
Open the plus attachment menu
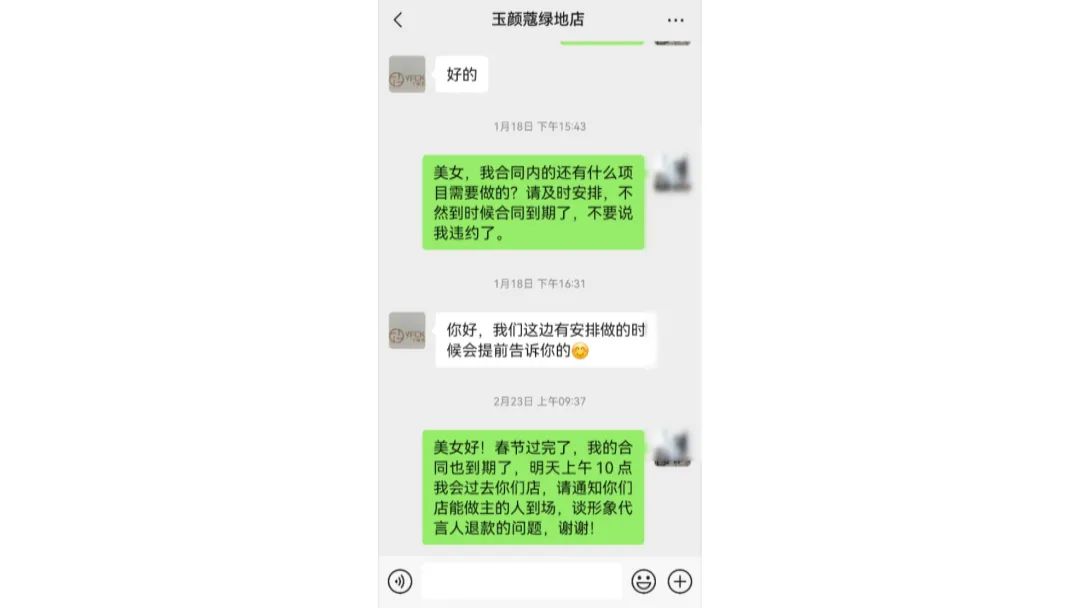(x=680, y=581)
